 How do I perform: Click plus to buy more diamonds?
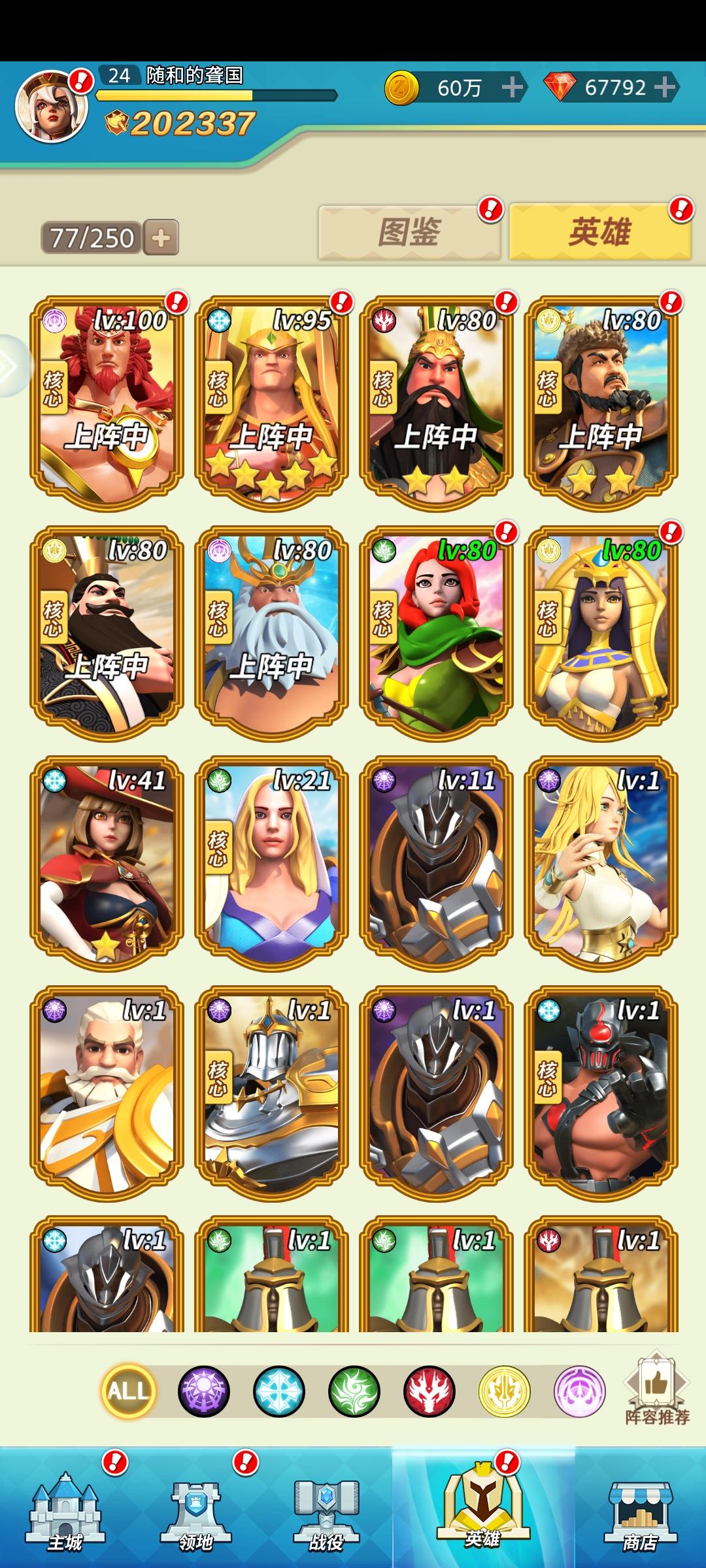tap(667, 87)
